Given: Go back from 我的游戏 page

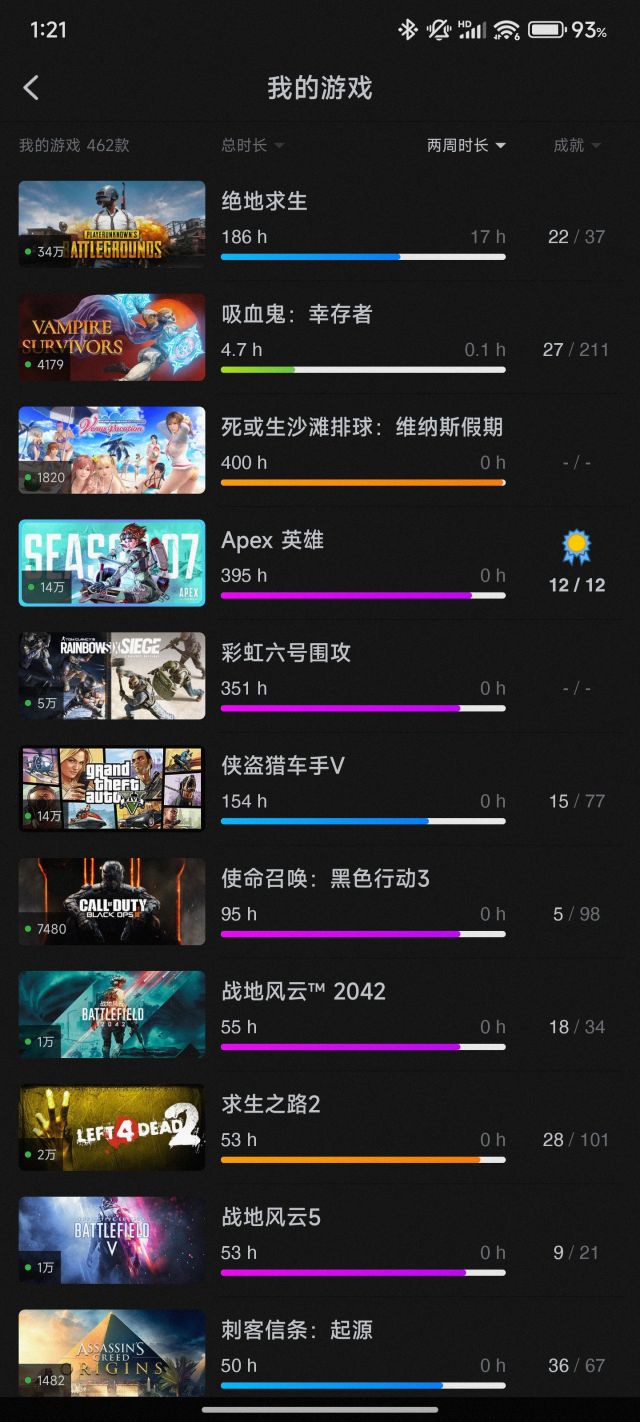Looking at the screenshot, I should click(31, 88).
